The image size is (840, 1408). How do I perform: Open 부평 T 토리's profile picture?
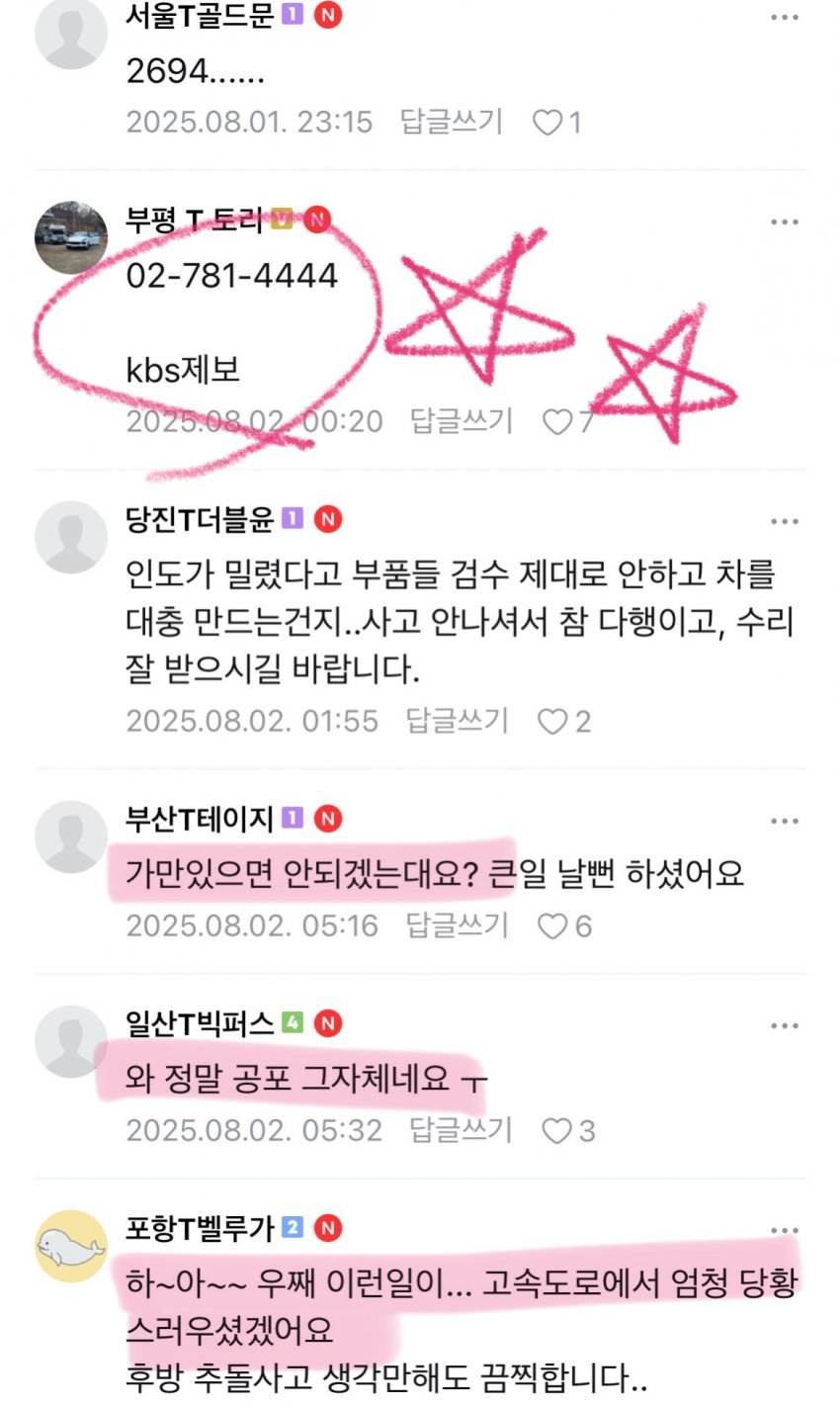point(71,238)
